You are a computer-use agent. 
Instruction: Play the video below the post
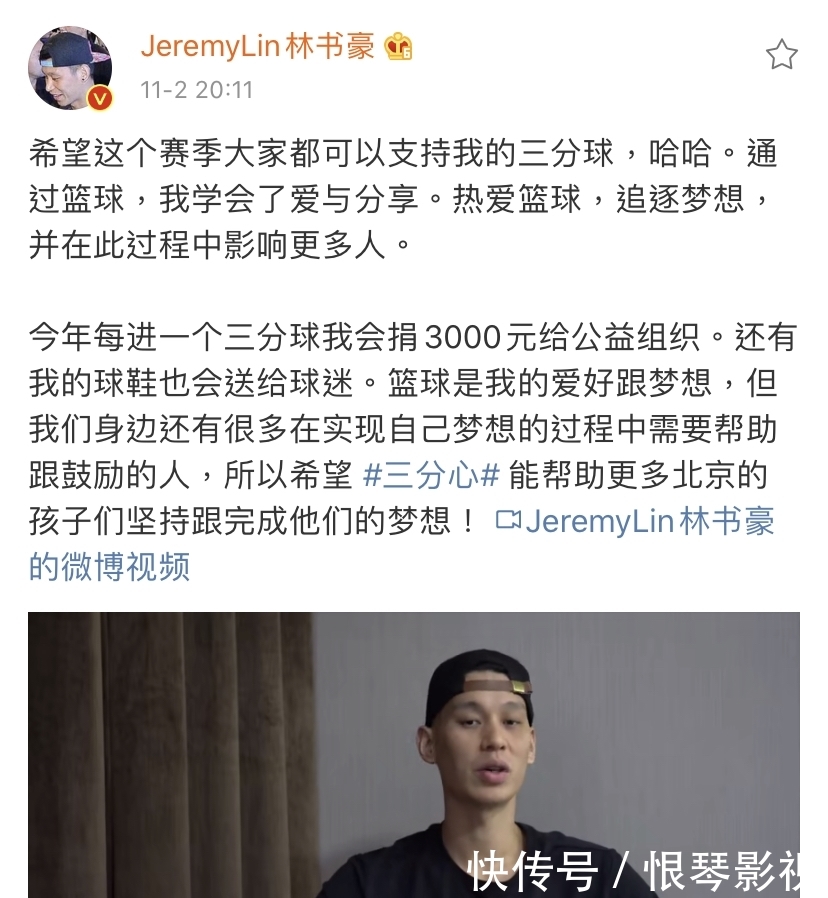(x=414, y=755)
